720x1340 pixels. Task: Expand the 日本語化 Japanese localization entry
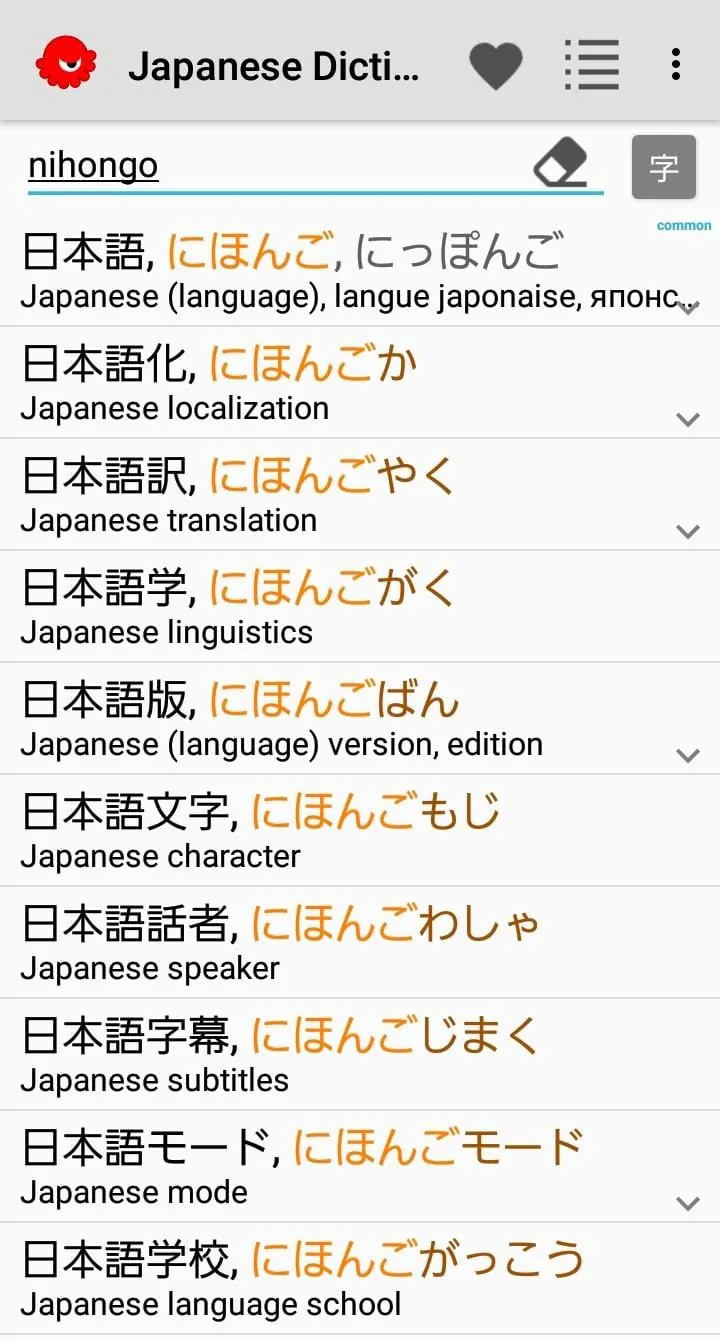[x=689, y=421]
